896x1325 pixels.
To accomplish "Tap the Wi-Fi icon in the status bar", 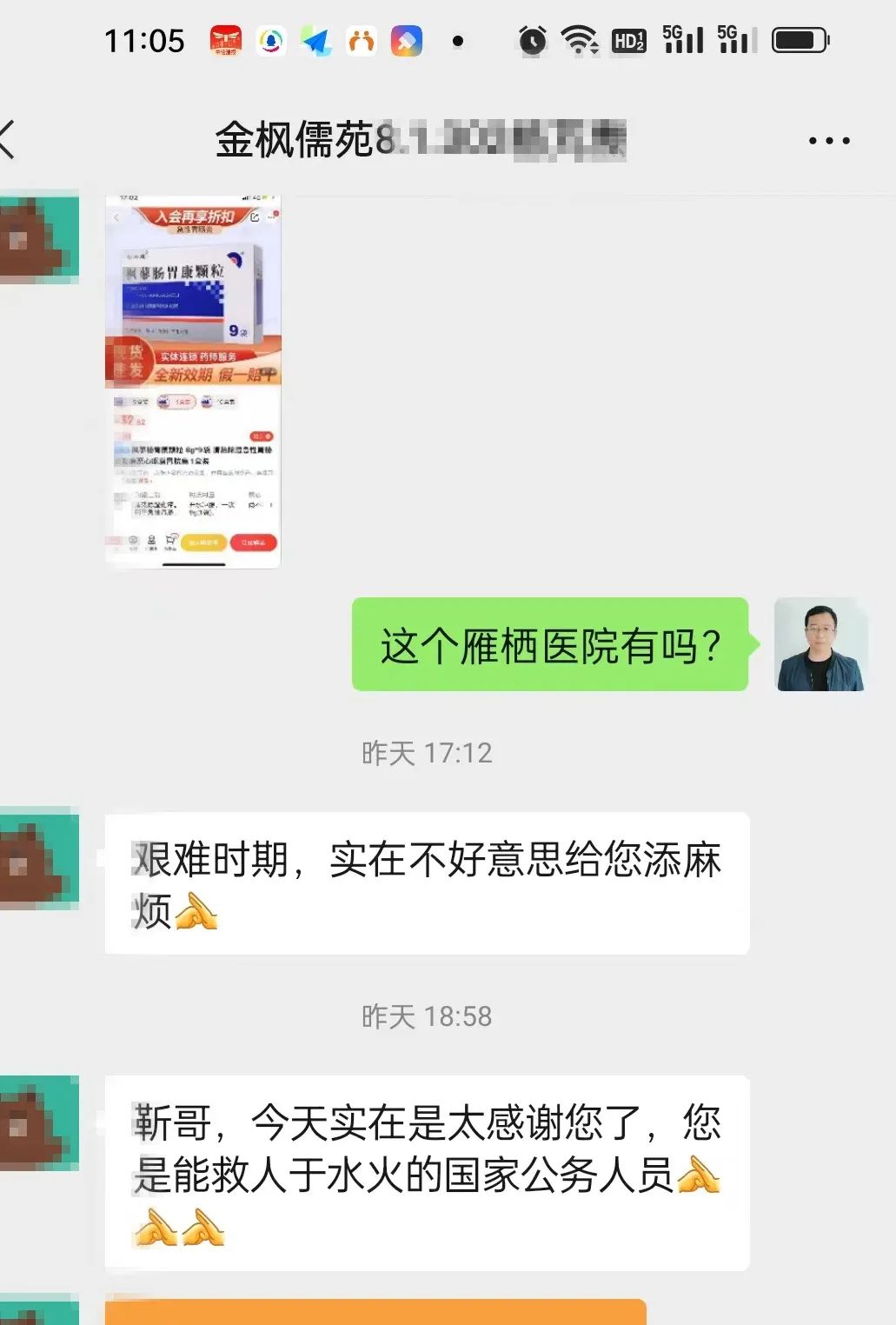I will [x=578, y=40].
